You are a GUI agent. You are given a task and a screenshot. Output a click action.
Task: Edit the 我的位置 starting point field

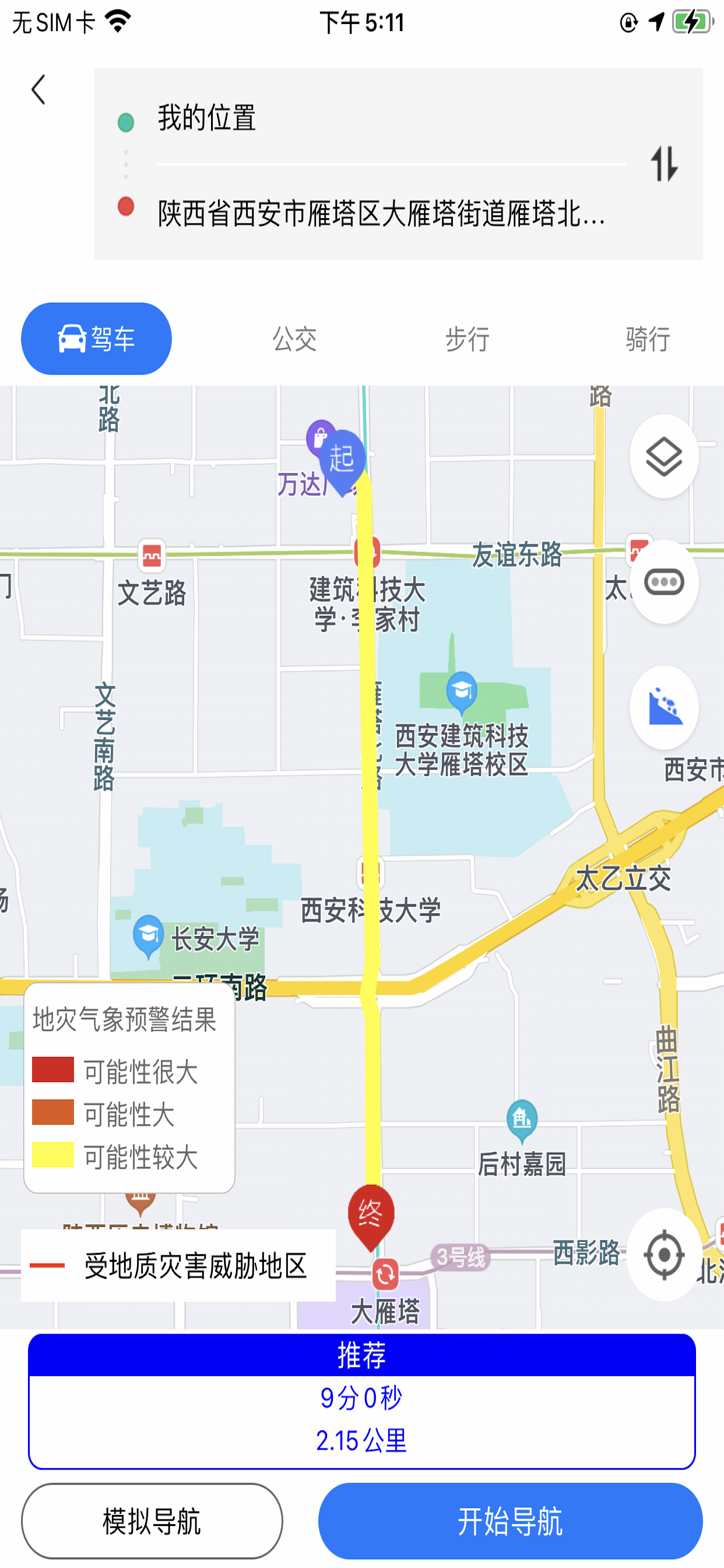(x=391, y=117)
